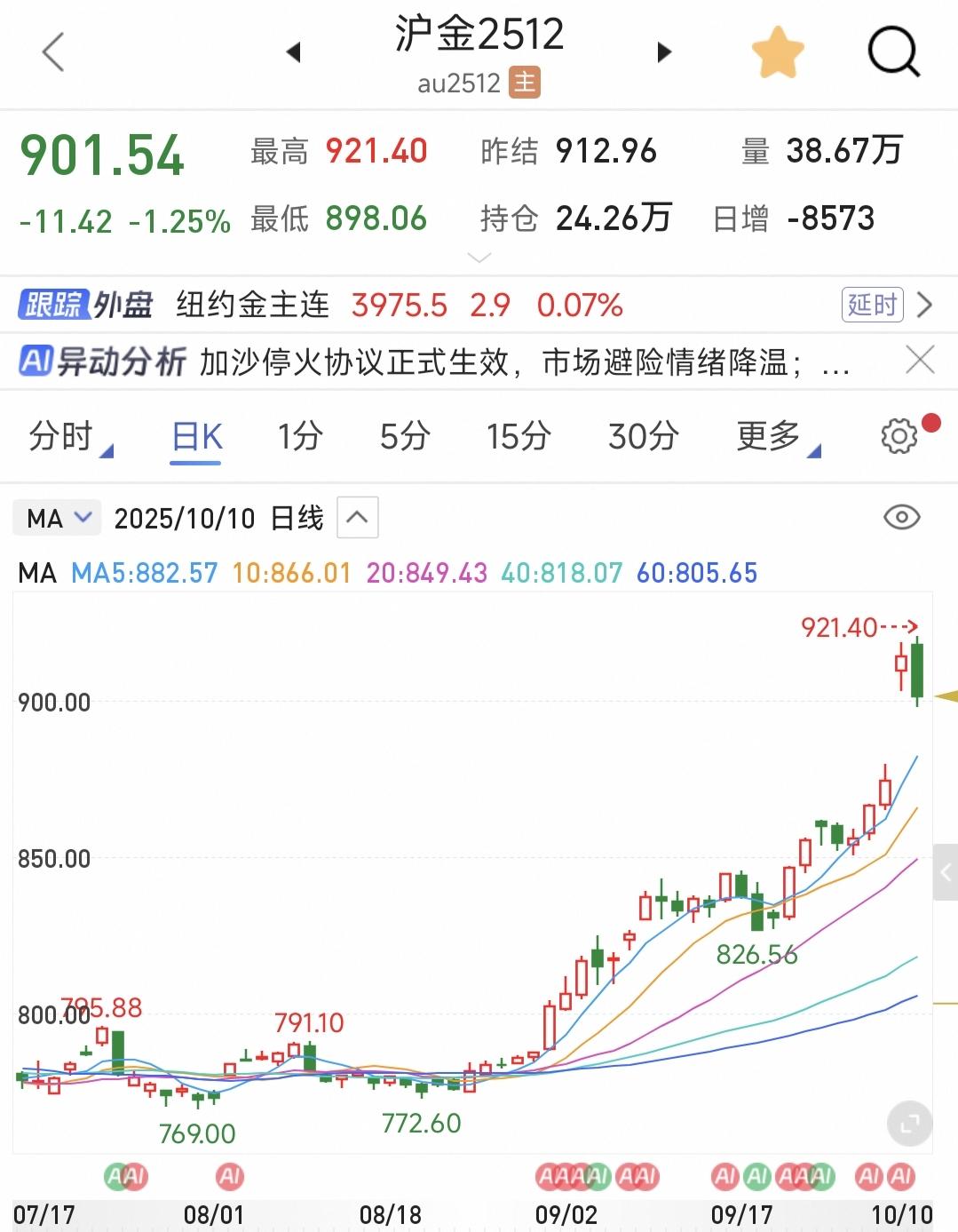Viewport: 958px width, 1232px height.
Task: Collapse the date info with the caret button
Action: tap(357, 518)
